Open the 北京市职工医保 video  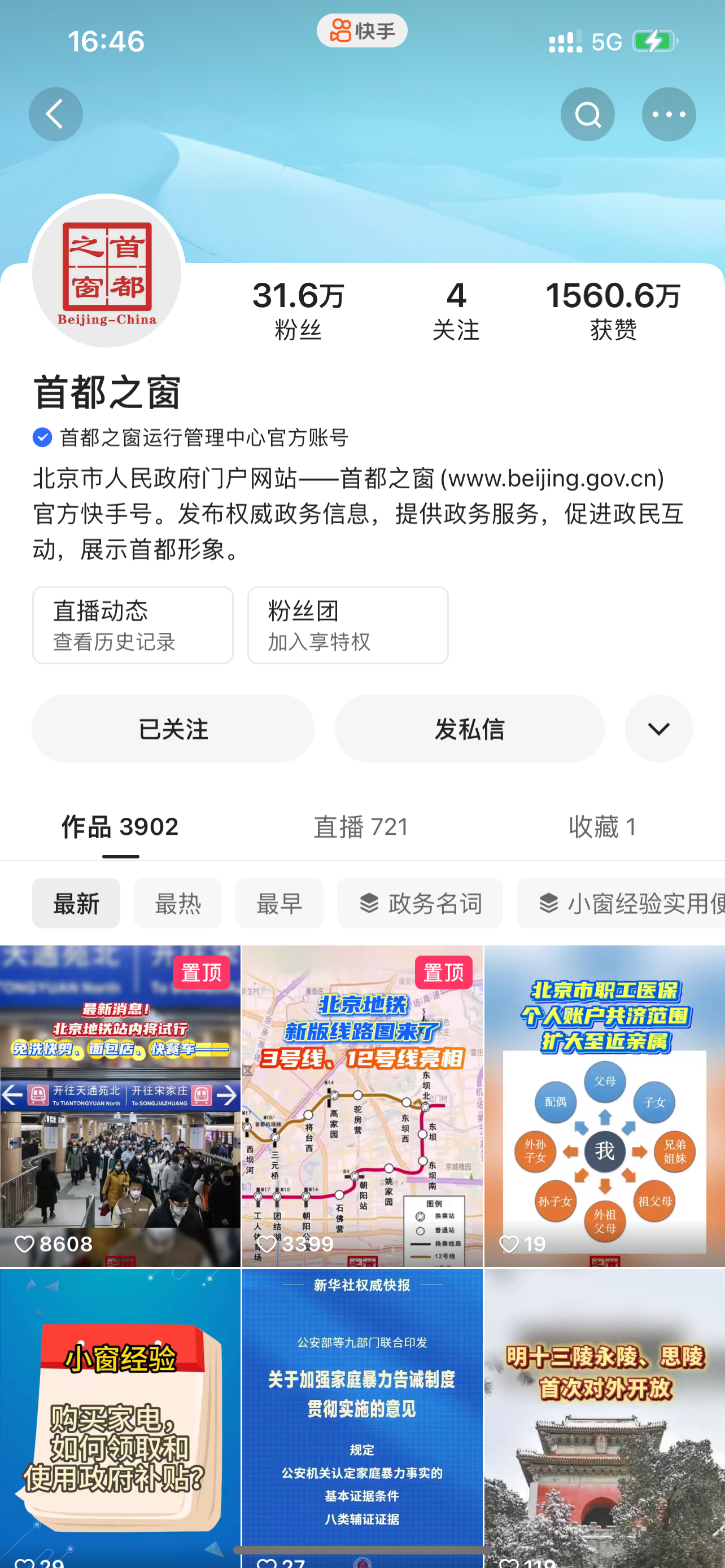click(x=604, y=1105)
